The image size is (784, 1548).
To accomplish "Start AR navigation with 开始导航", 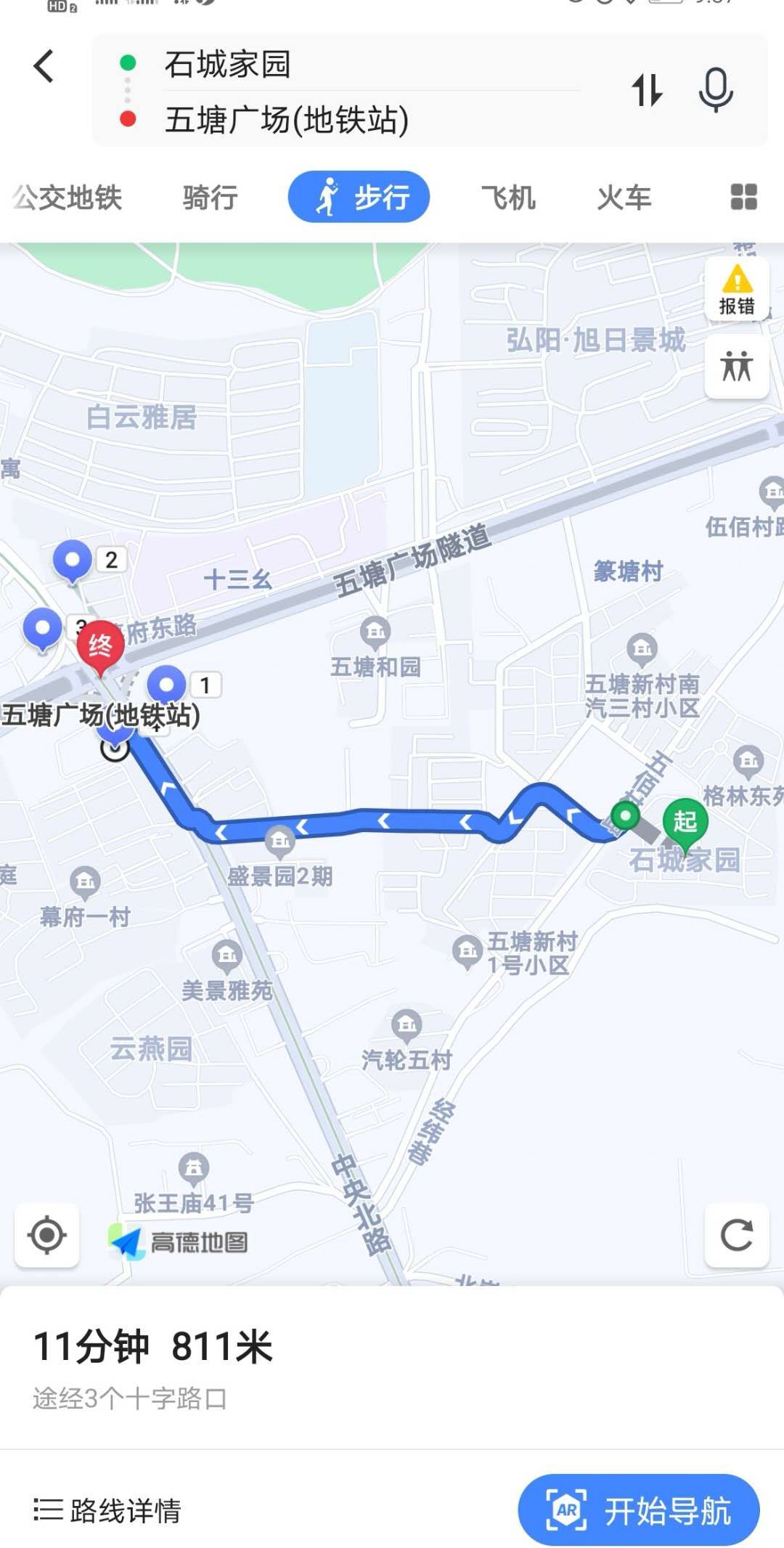I will pyautogui.click(x=639, y=1510).
